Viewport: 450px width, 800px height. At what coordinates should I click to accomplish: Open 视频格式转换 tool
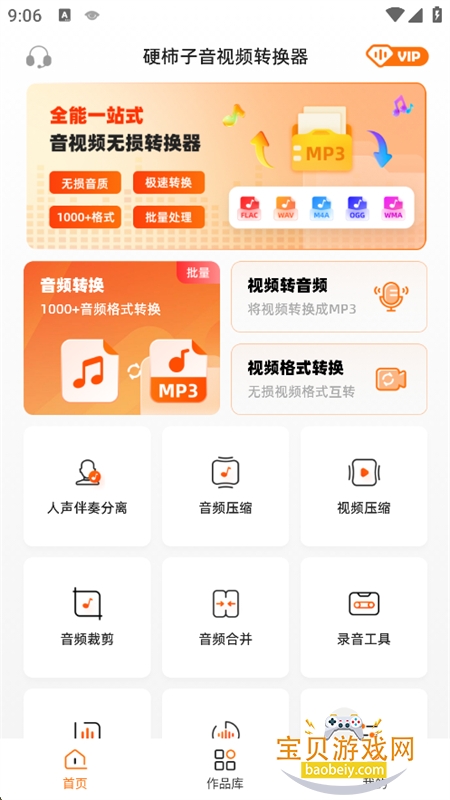329,379
